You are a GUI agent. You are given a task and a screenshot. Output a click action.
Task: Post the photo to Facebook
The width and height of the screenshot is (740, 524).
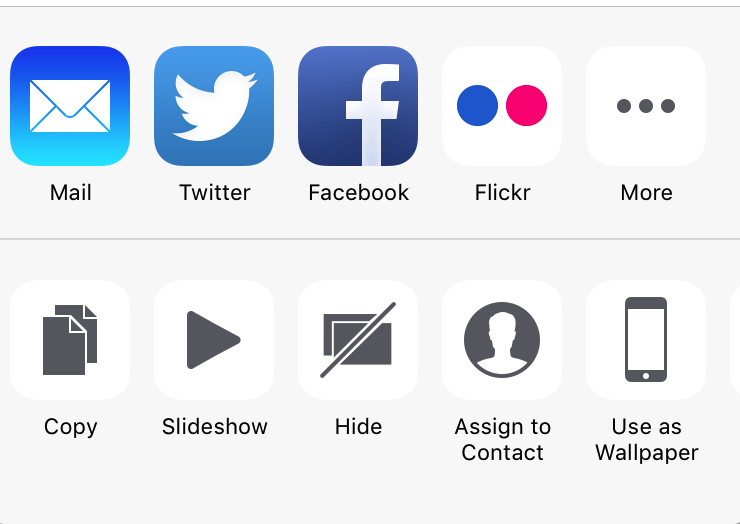pyautogui.click(x=358, y=106)
